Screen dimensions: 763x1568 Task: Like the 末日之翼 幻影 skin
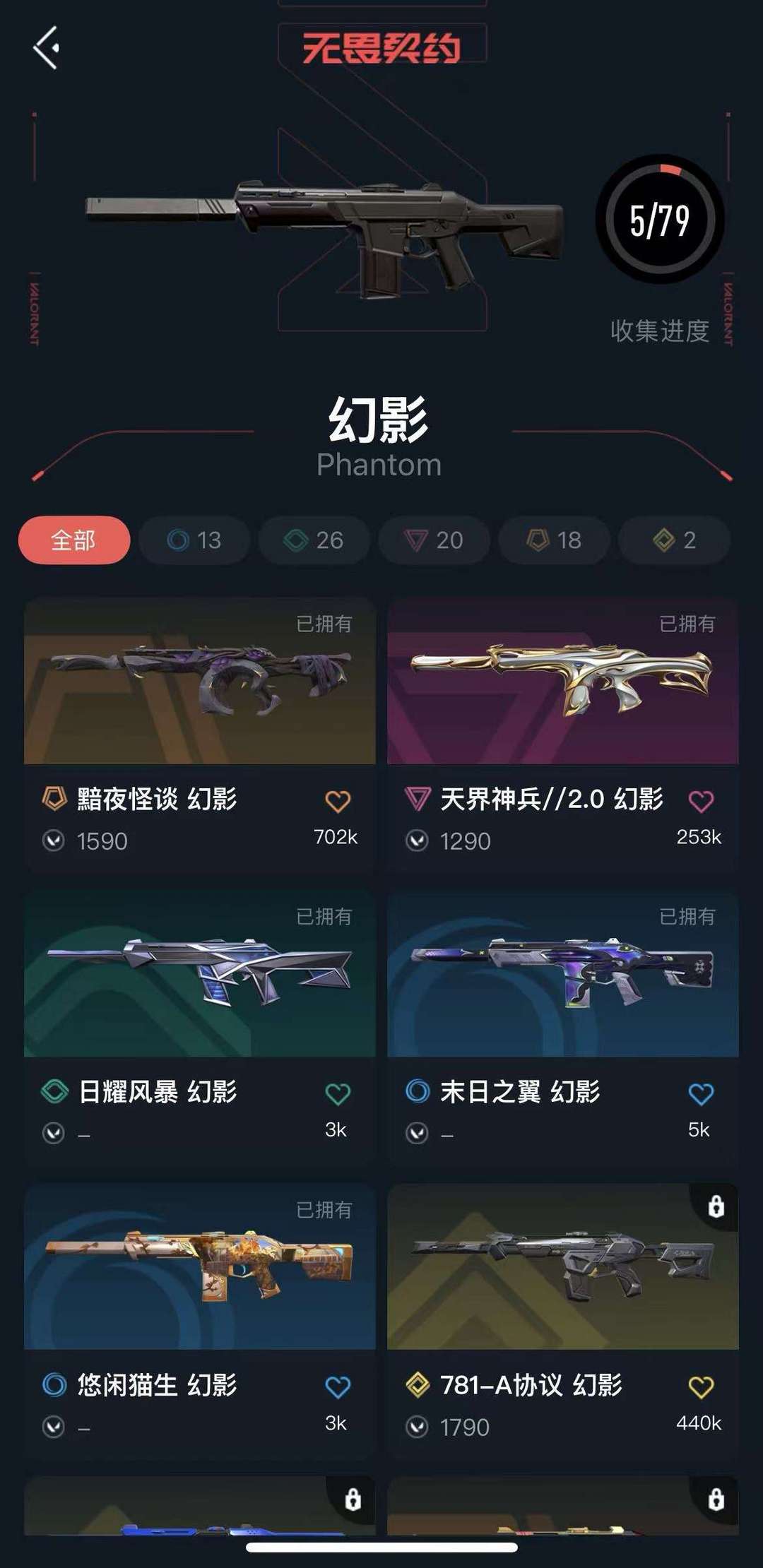click(x=701, y=1094)
